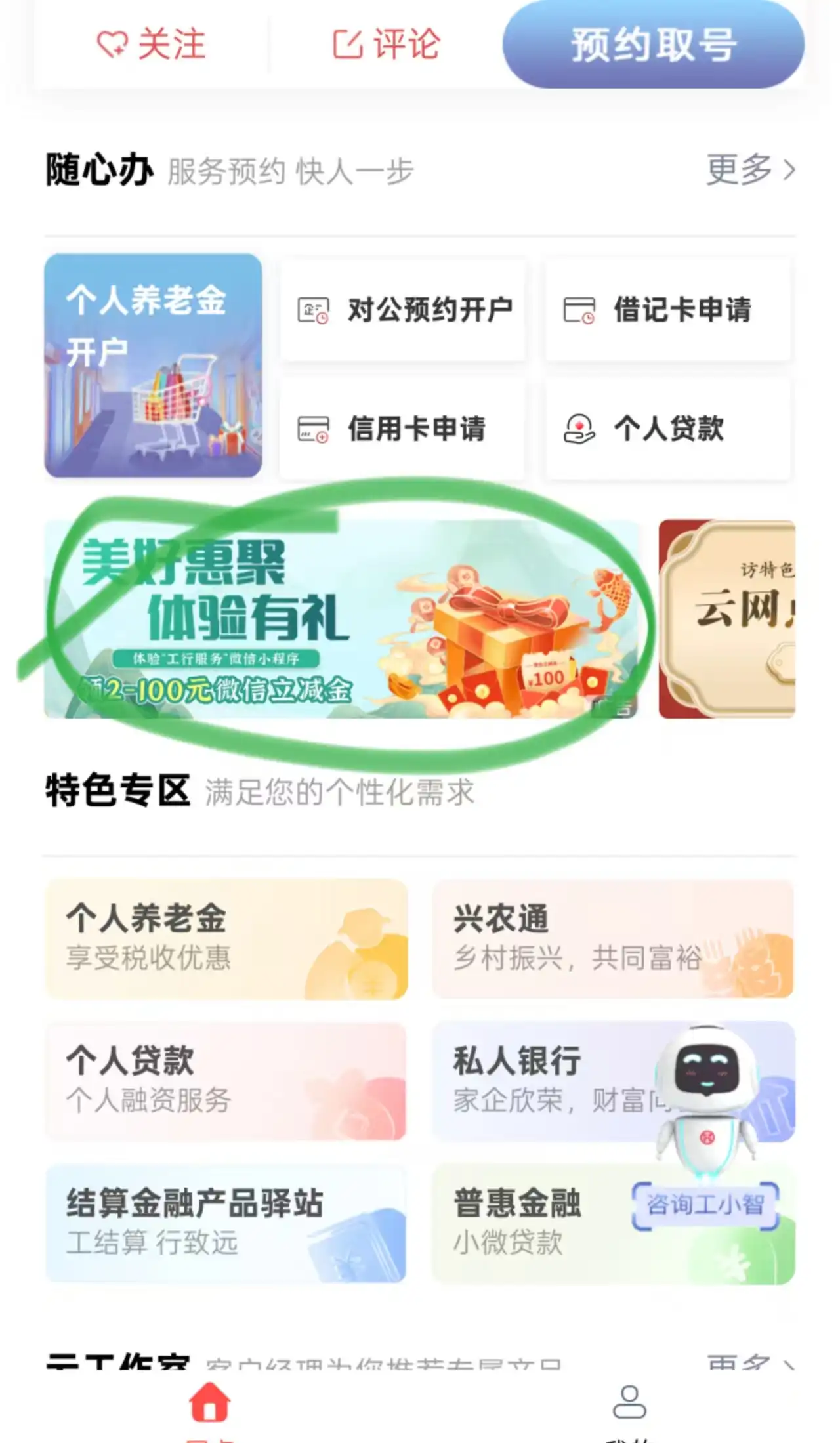Switch to the home tab

pyautogui.click(x=209, y=1404)
